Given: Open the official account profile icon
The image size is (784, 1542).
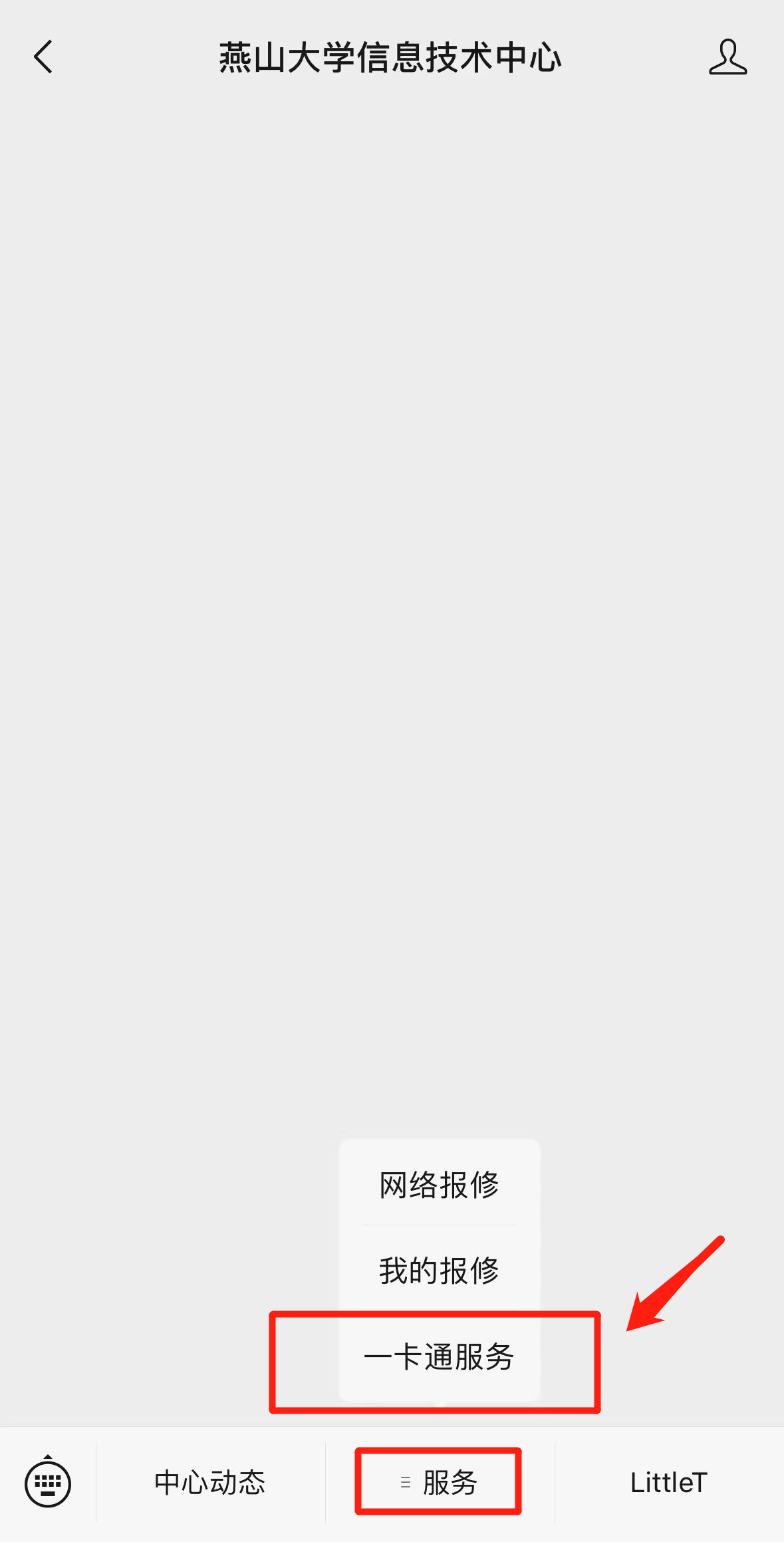Looking at the screenshot, I should tap(727, 57).
